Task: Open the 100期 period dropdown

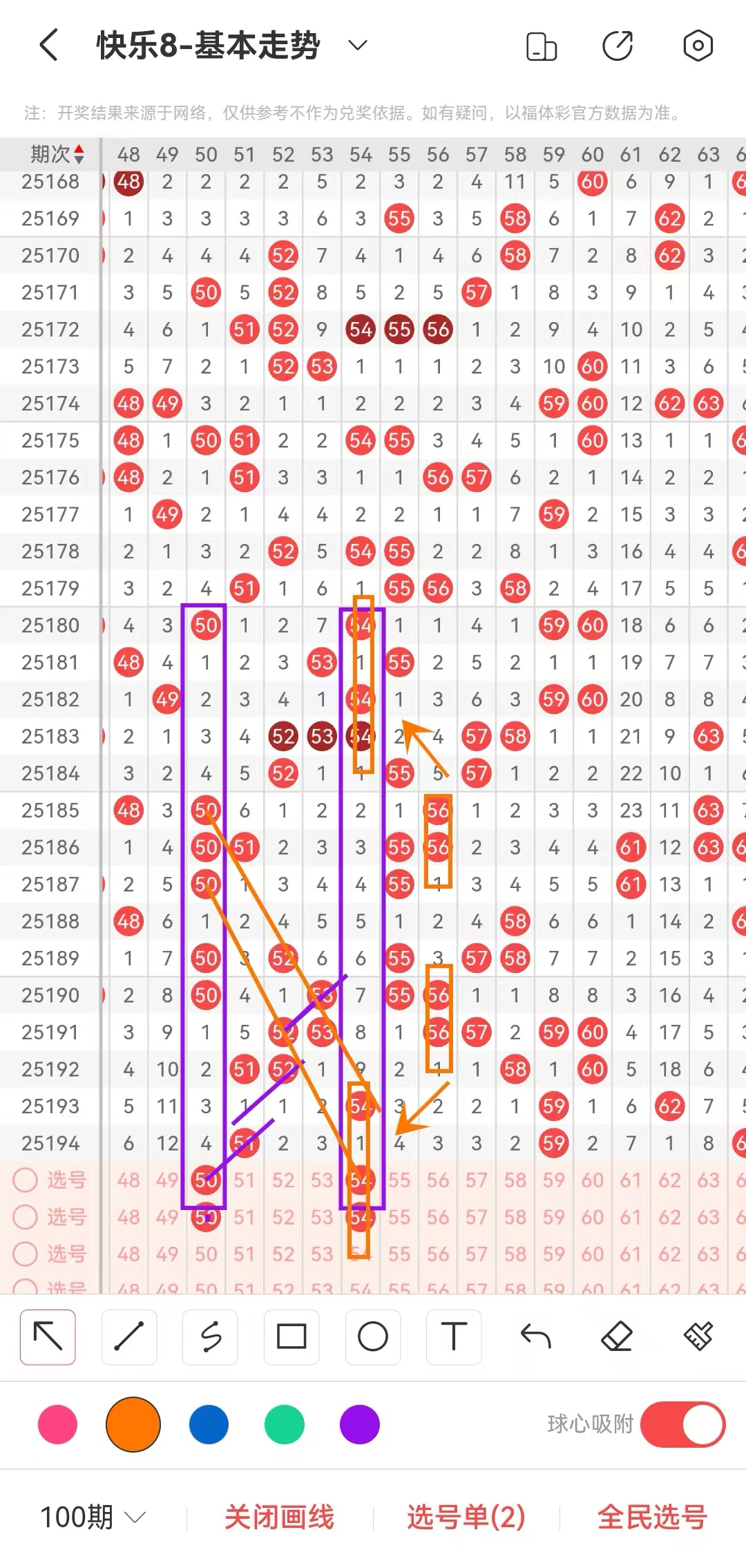Action: [93, 1518]
